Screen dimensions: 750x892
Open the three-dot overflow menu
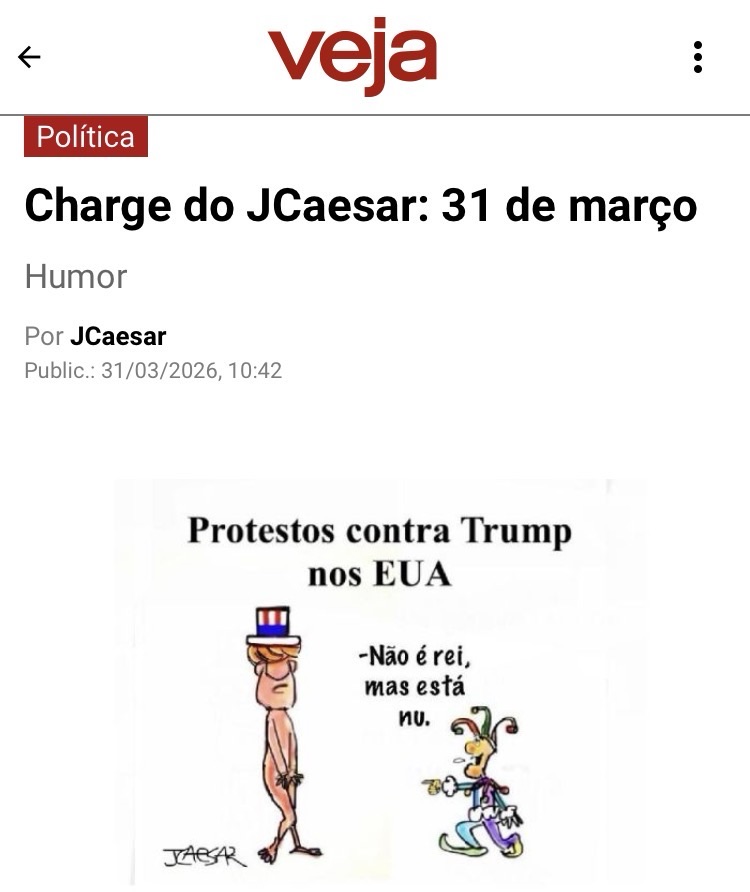[698, 57]
